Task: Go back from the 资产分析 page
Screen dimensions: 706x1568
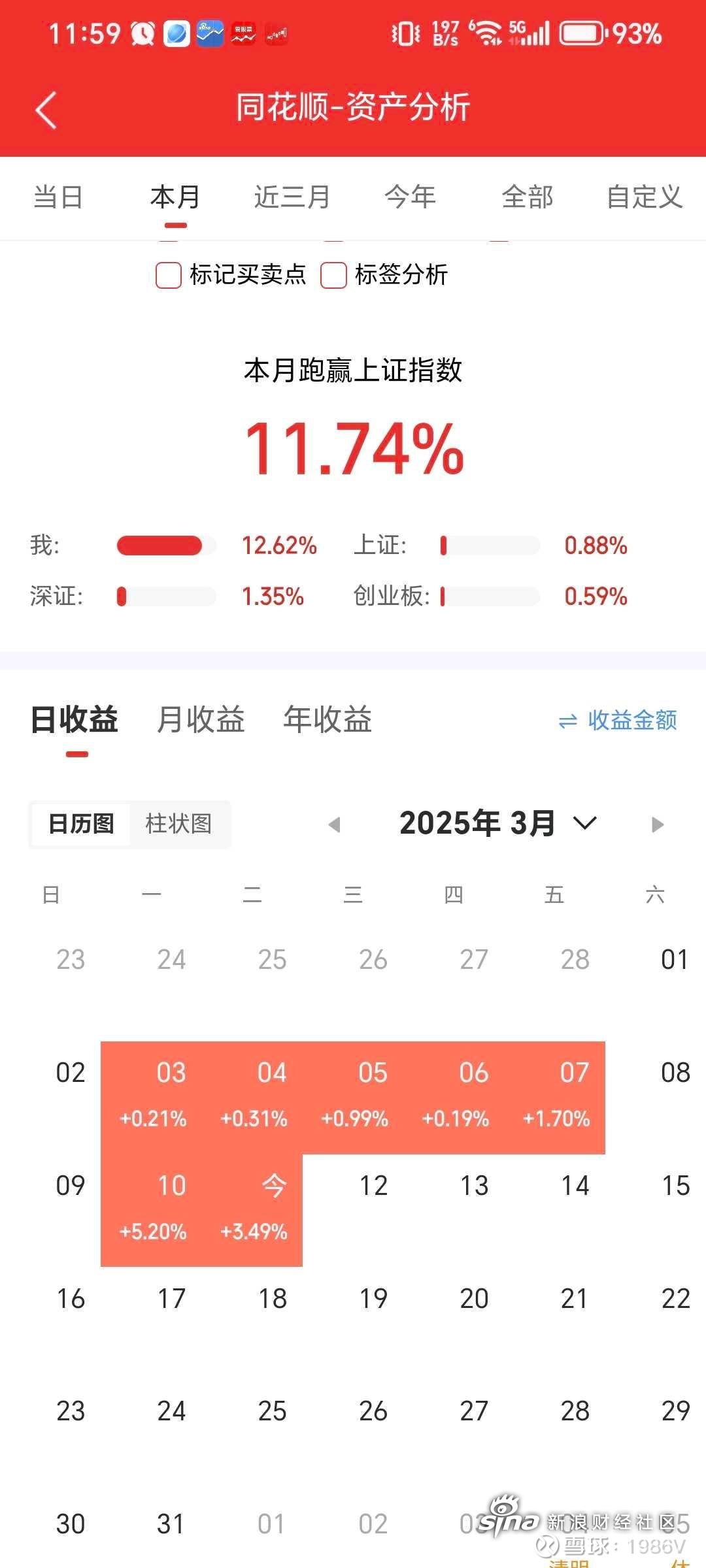Action: (x=46, y=109)
